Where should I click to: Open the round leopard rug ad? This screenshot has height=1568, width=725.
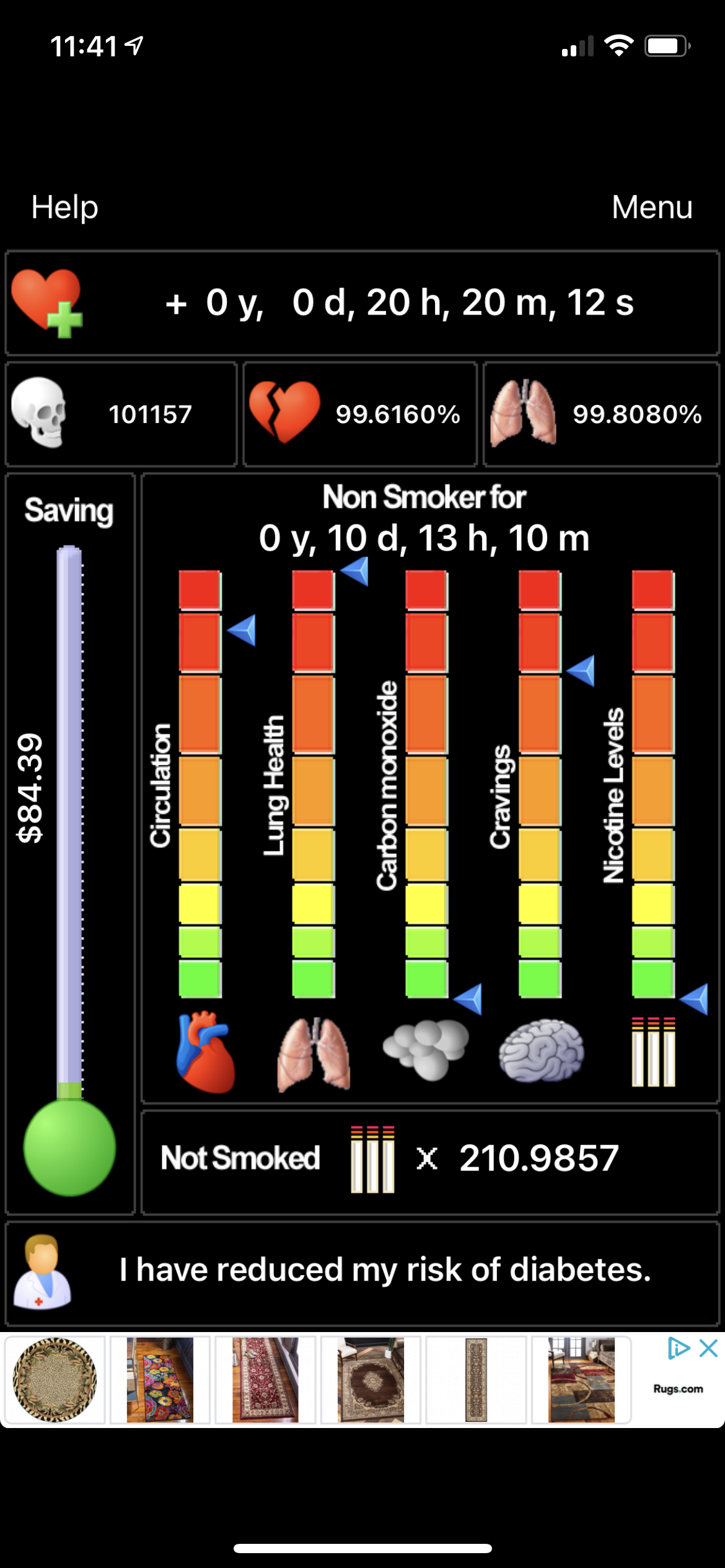tap(55, 1380)
